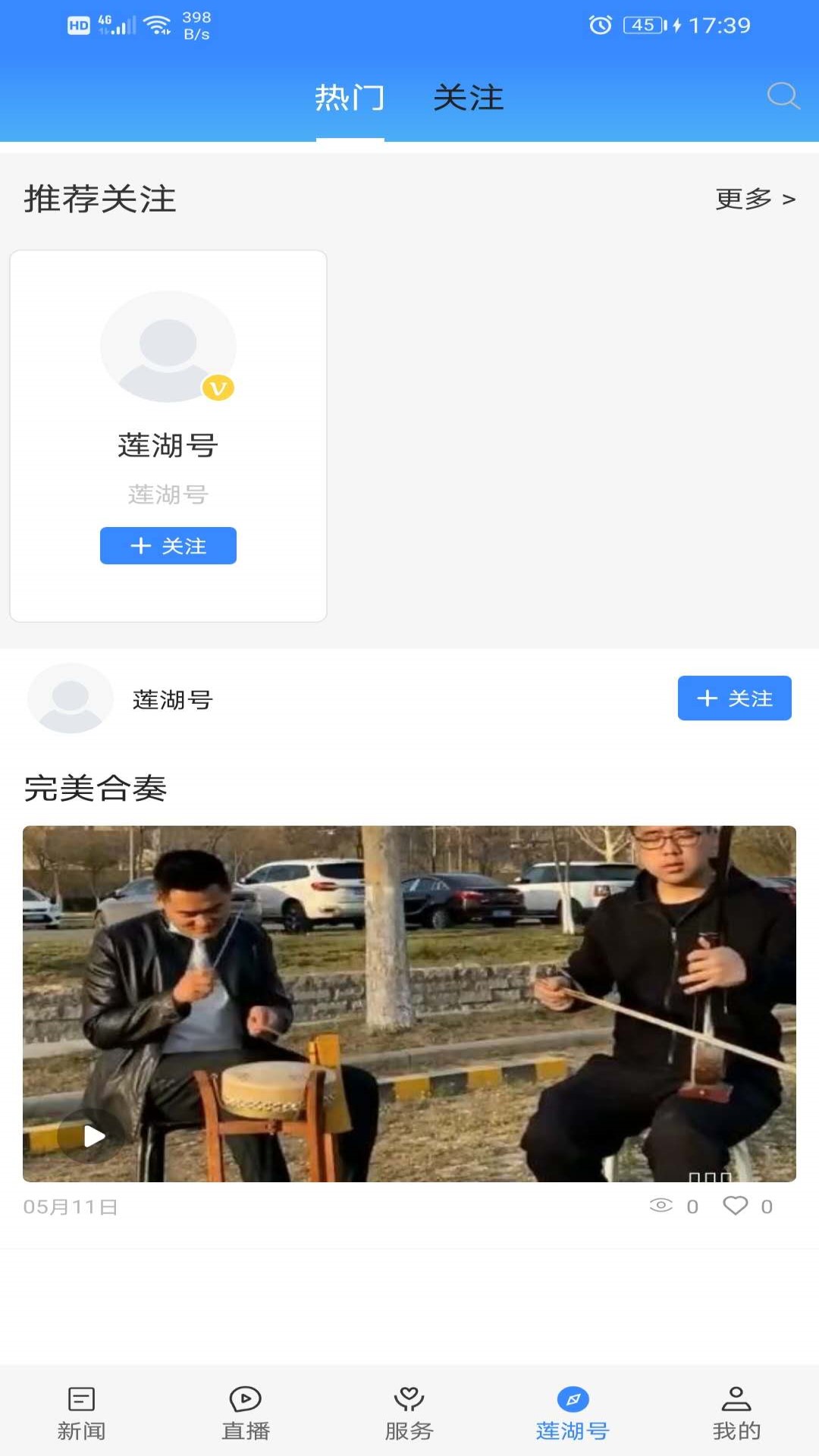819x1456 pixels.
Task: Follow the author of 完美合奏 post
Action: click(x=734, y=698)
